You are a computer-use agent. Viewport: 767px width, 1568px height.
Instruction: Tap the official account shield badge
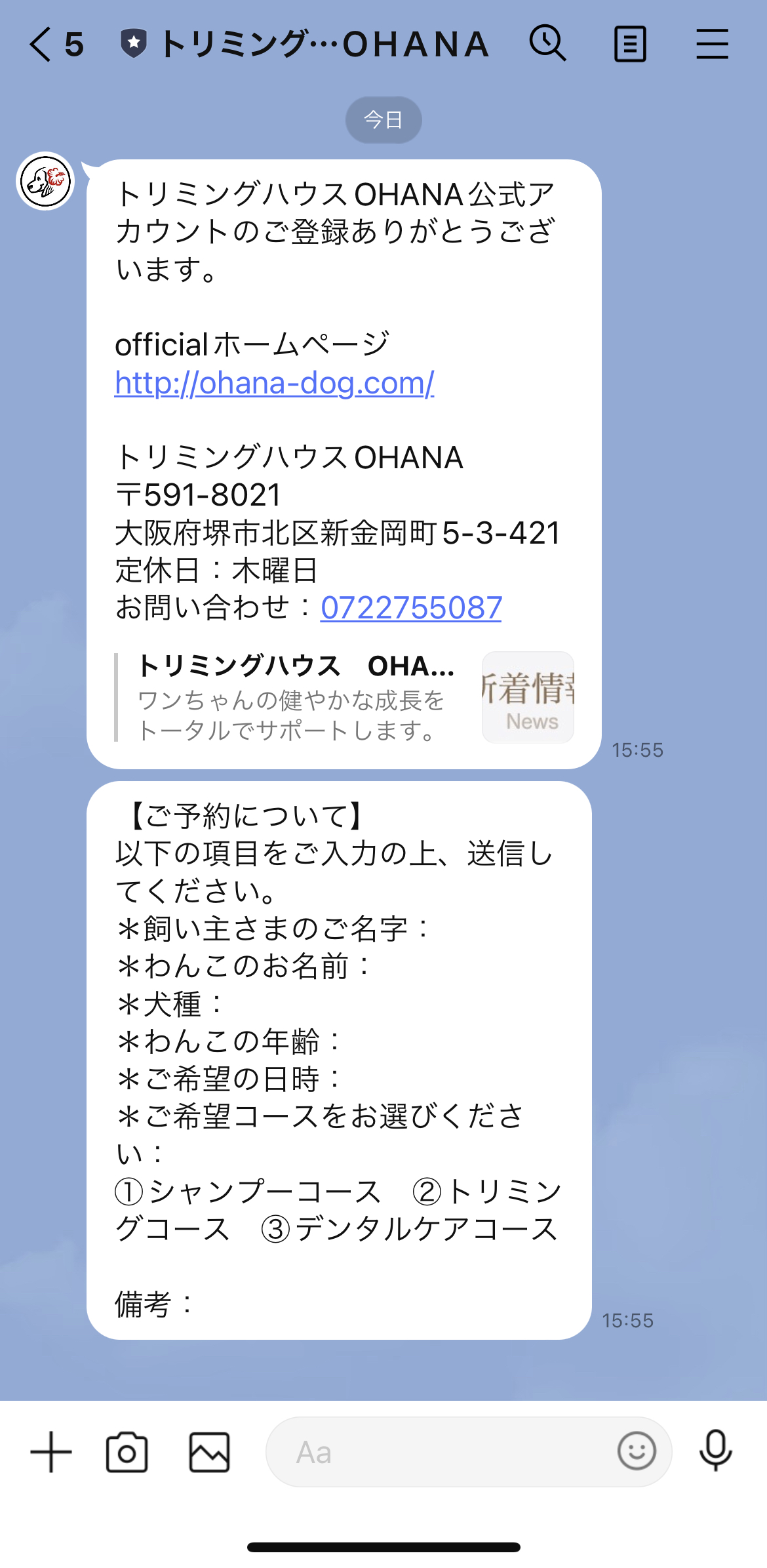click(x=133, y=42)
